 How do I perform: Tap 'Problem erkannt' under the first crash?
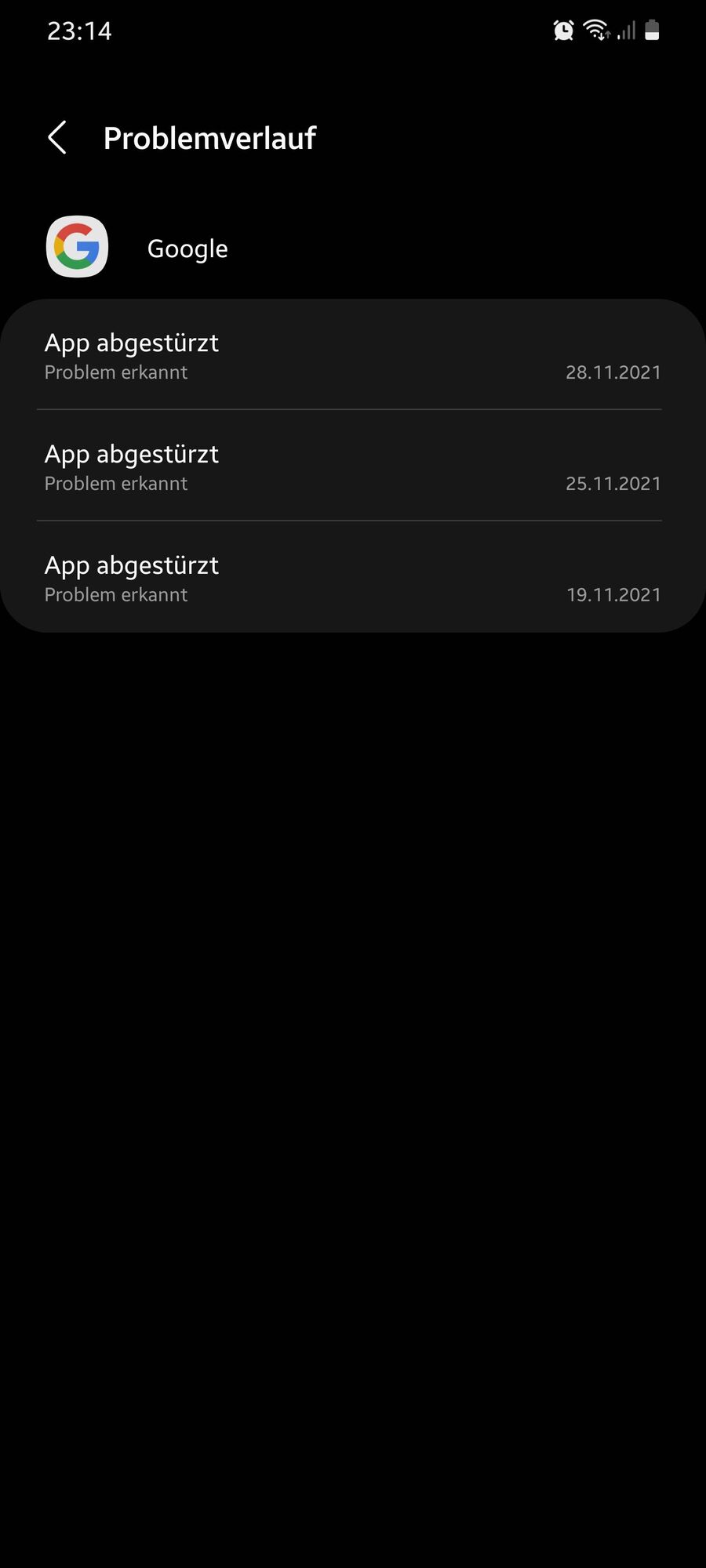[115, 372]
